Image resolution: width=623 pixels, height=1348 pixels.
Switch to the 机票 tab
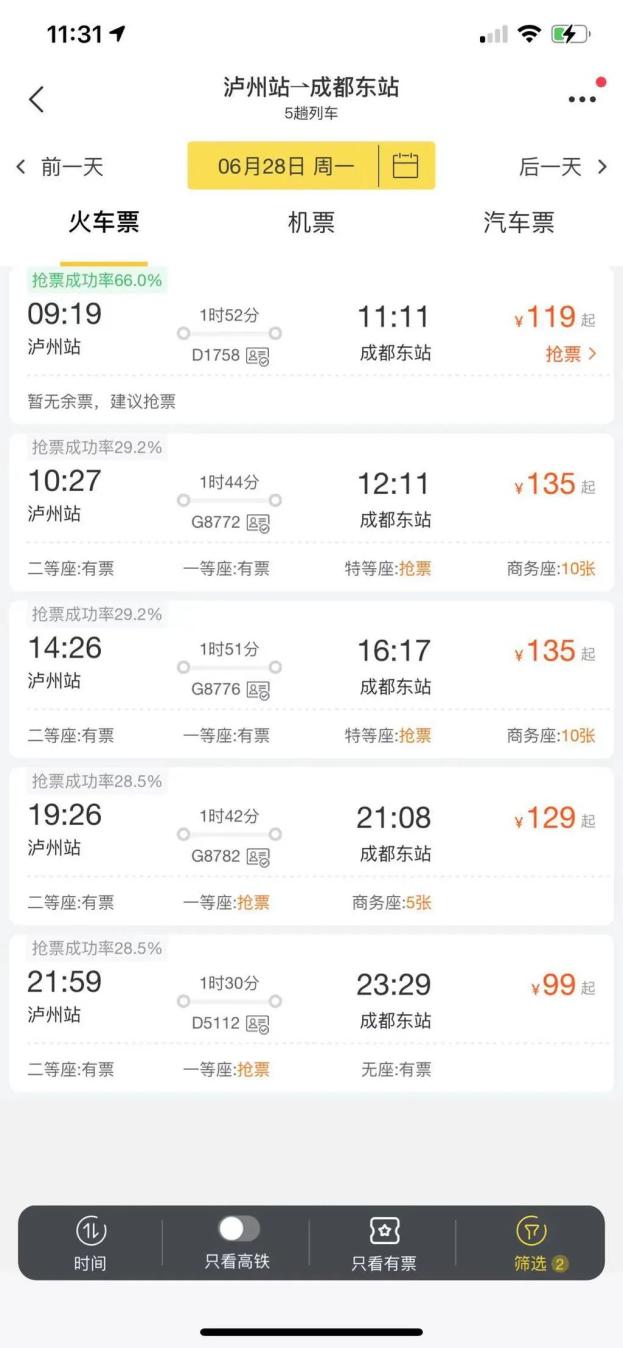[311, 223]
